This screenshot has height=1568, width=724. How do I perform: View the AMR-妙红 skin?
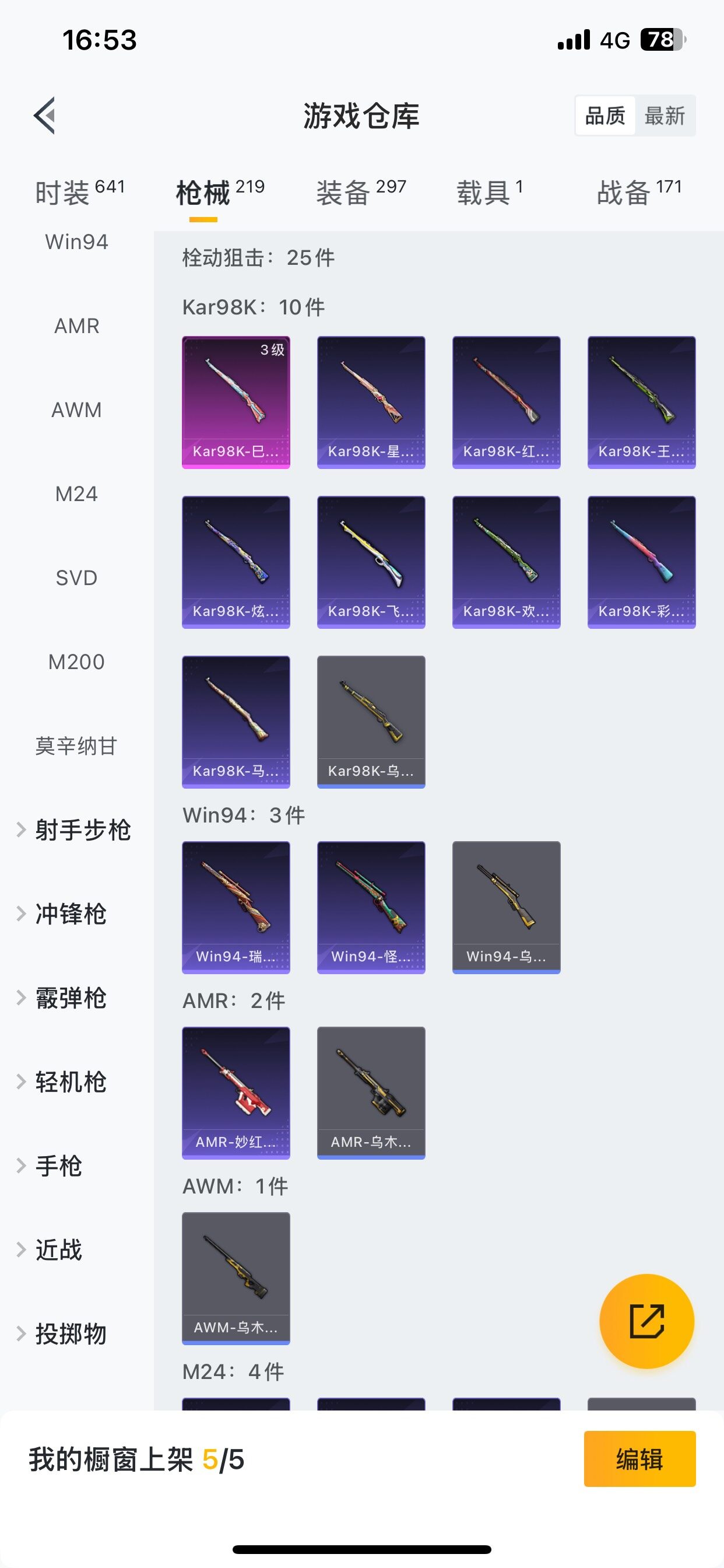tap(236, 1093)
